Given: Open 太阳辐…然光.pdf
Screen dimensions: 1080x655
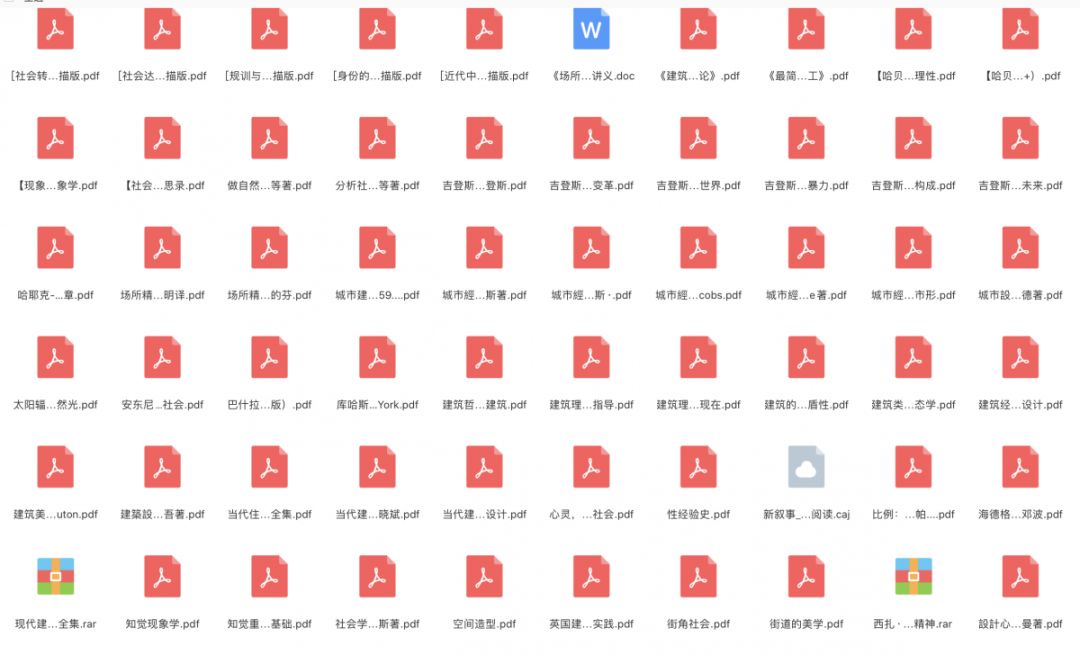Looking at the screenshot, I should tap(55, 358).
